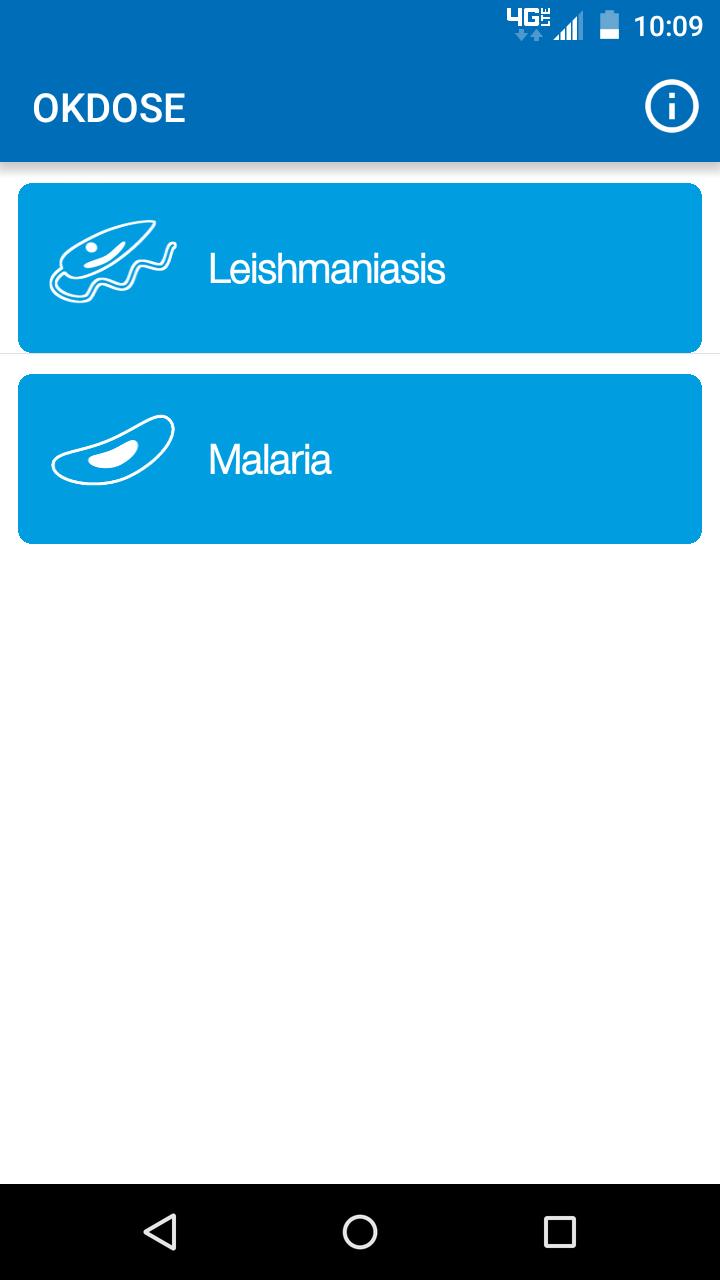Open the Leishmaniasis card

360,268
